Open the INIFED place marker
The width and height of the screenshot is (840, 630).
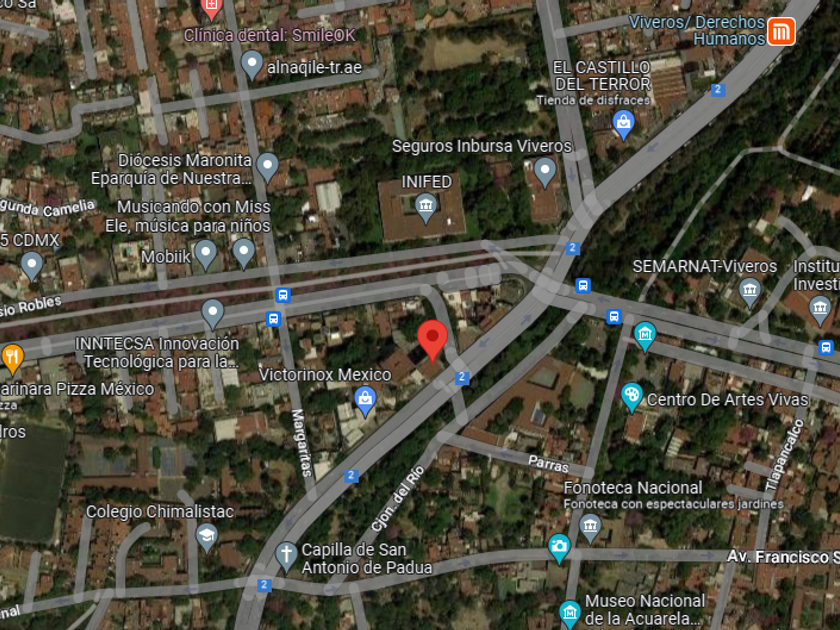click(426, 208)
